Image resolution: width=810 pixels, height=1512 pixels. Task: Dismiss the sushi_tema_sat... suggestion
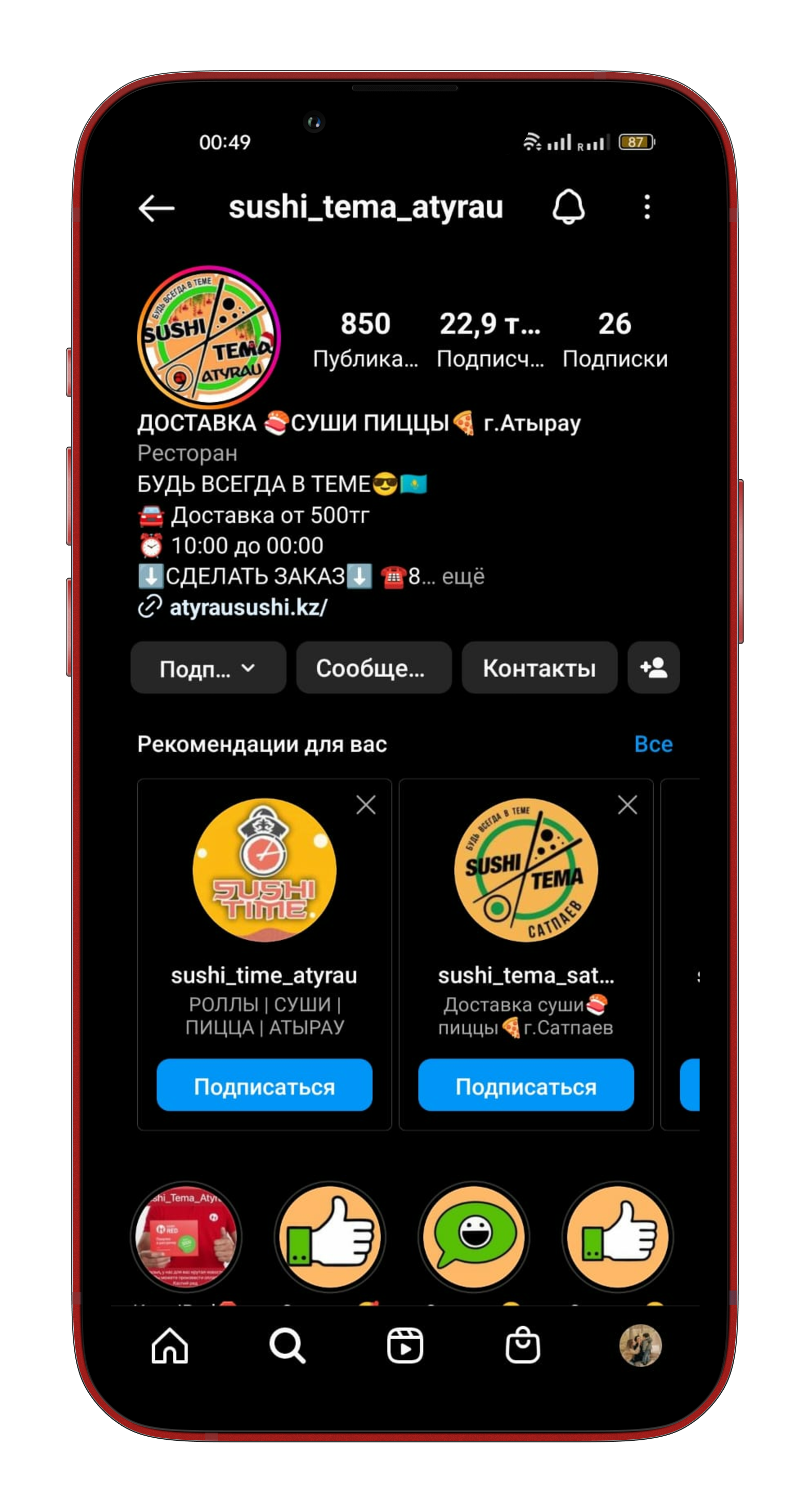tap(627, 804)
